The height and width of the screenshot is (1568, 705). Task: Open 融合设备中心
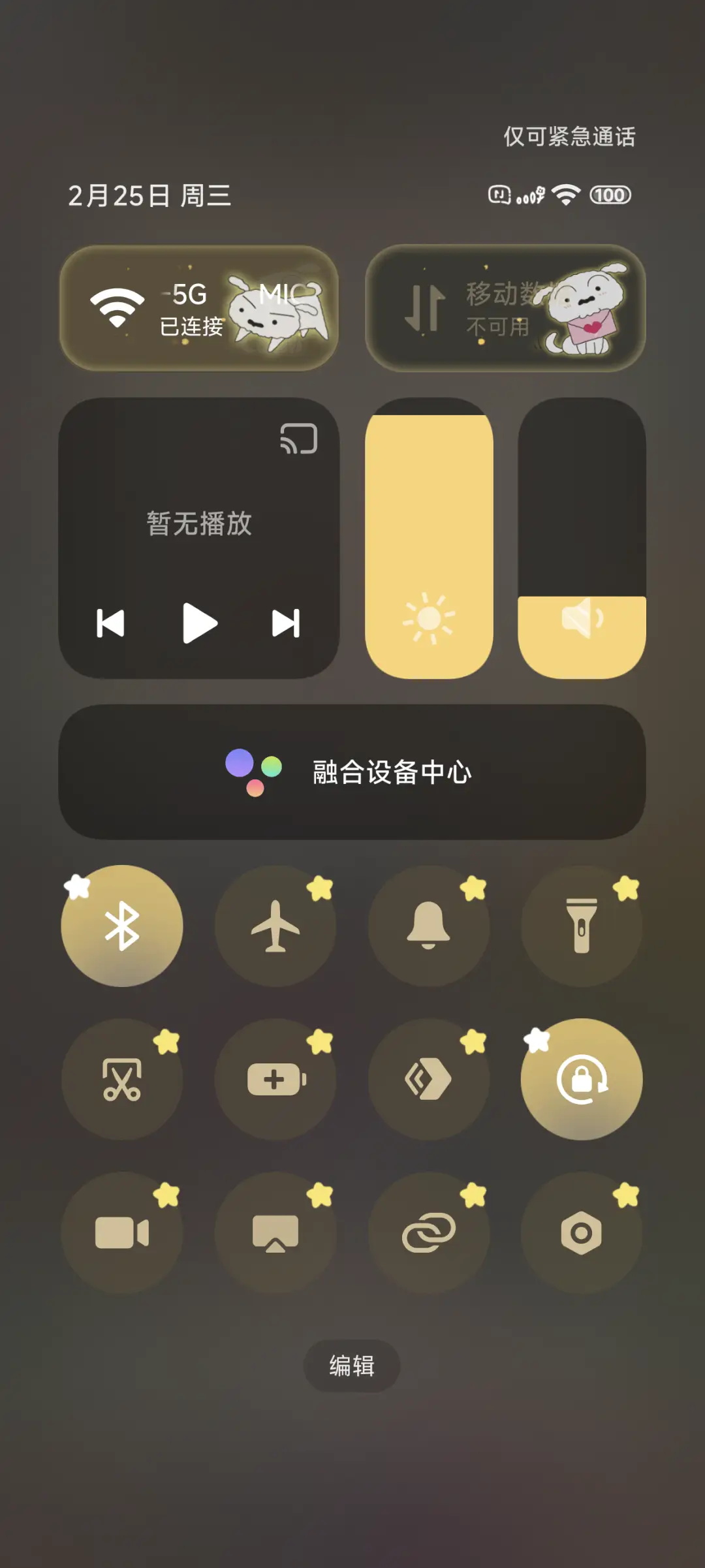coord(352,772)
